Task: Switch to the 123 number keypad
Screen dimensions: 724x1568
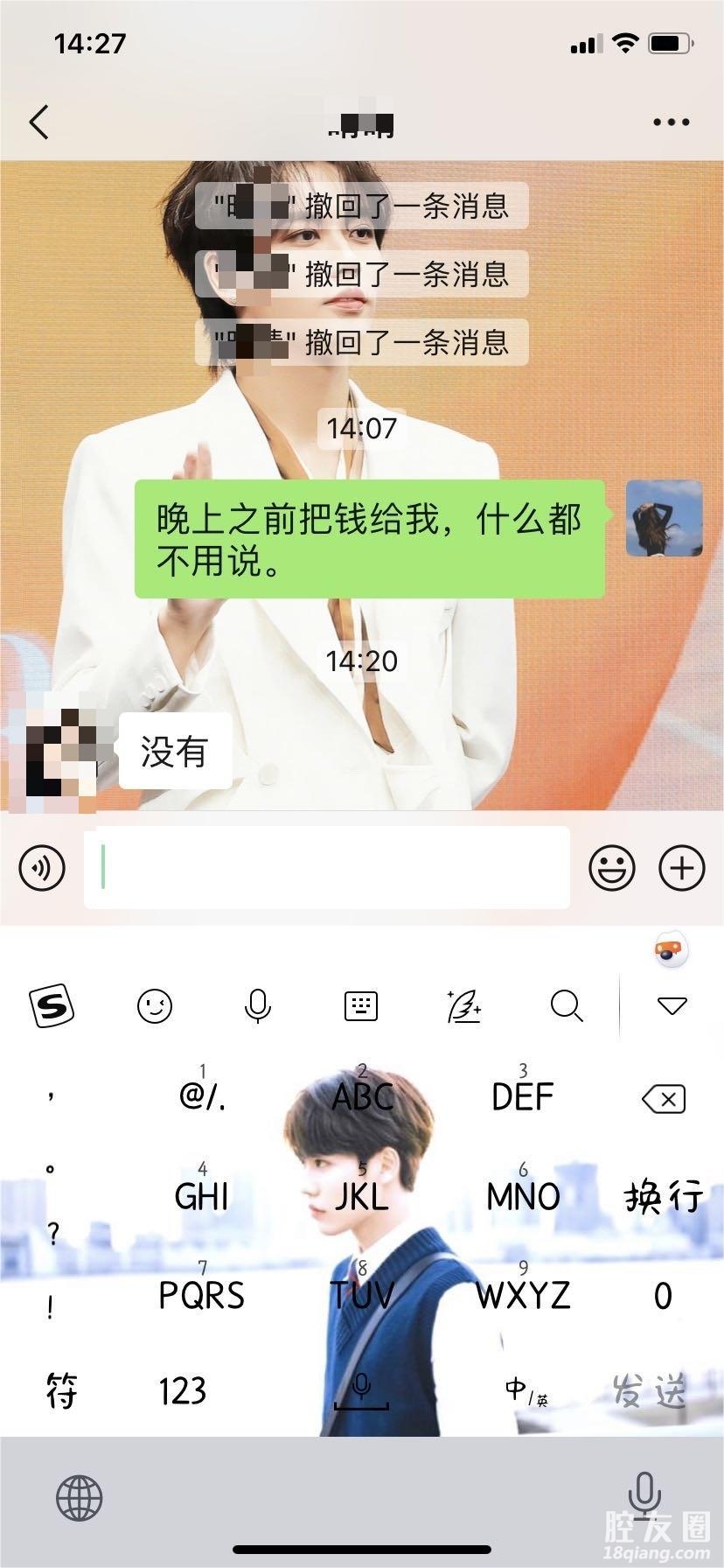Action: pyautogui.click(x=182, y=1390)
